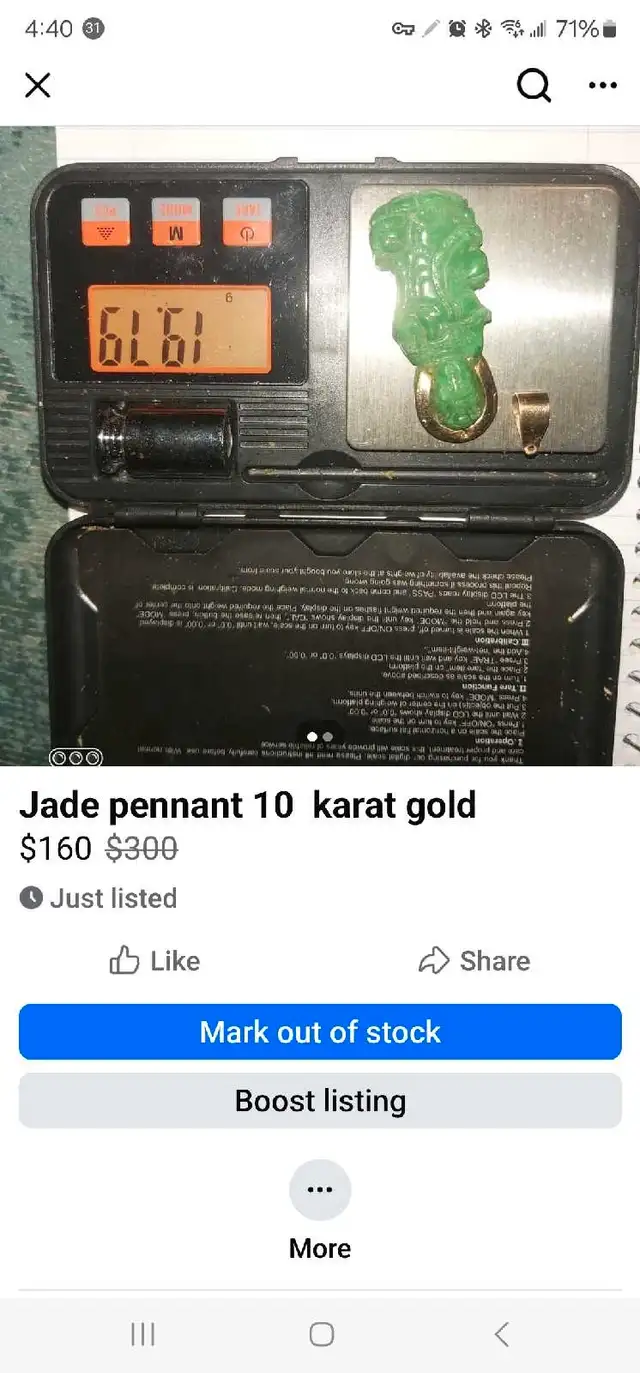Go back using system navigation
Screen dimensions: 640x1373
(502, 1333)
